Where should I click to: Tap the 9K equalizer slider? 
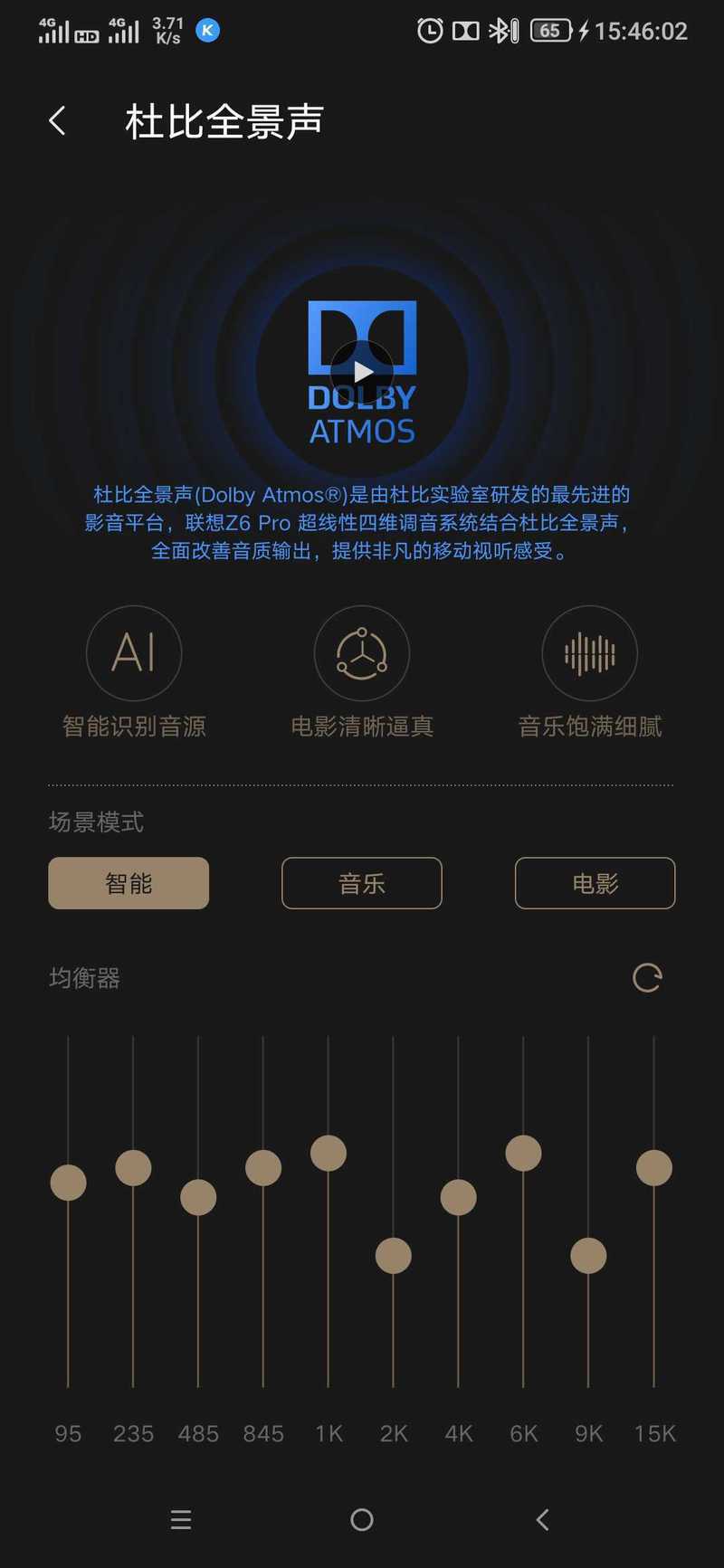coord(588,1256)
